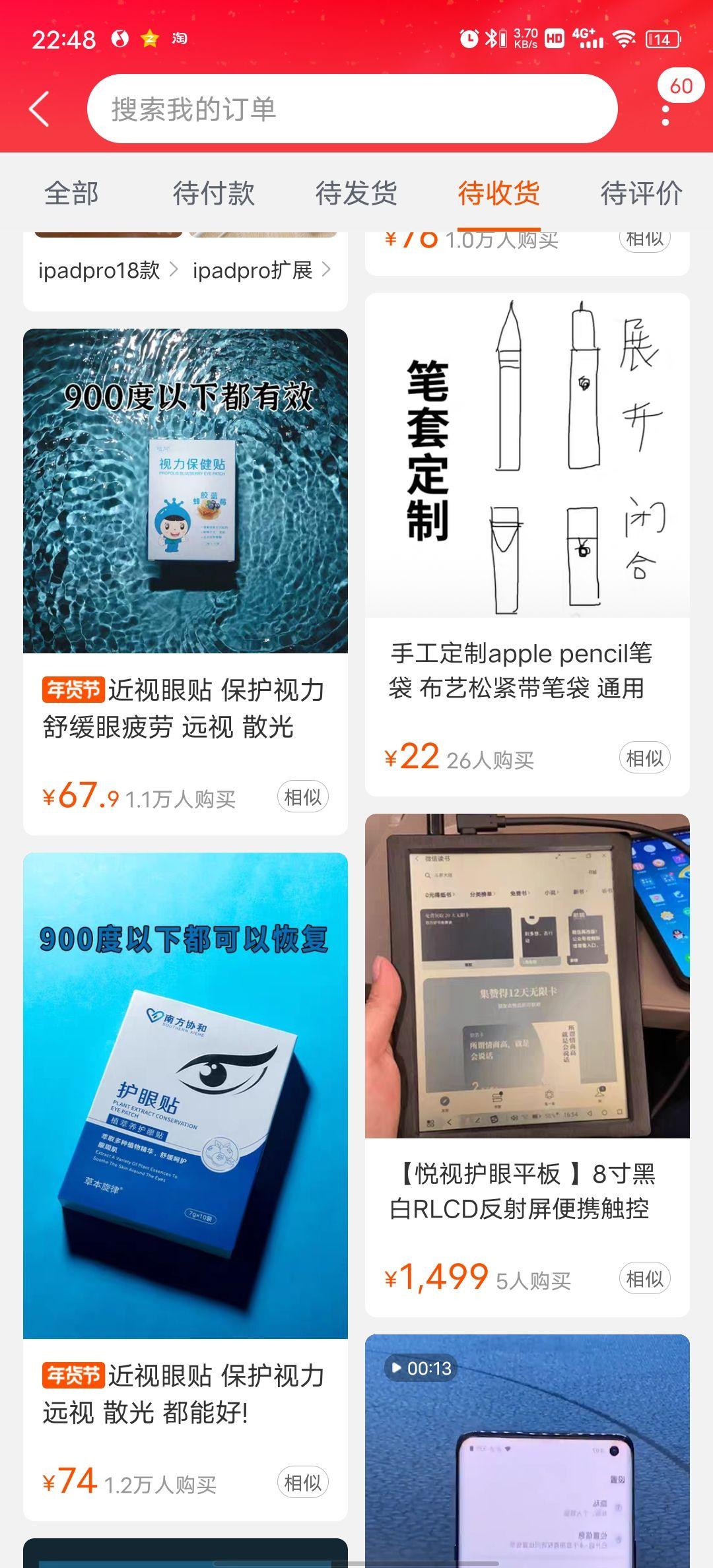713x1568 pixels.
Task: Find similar items for ¥74 eye patch
Action: click(302, 1483)
